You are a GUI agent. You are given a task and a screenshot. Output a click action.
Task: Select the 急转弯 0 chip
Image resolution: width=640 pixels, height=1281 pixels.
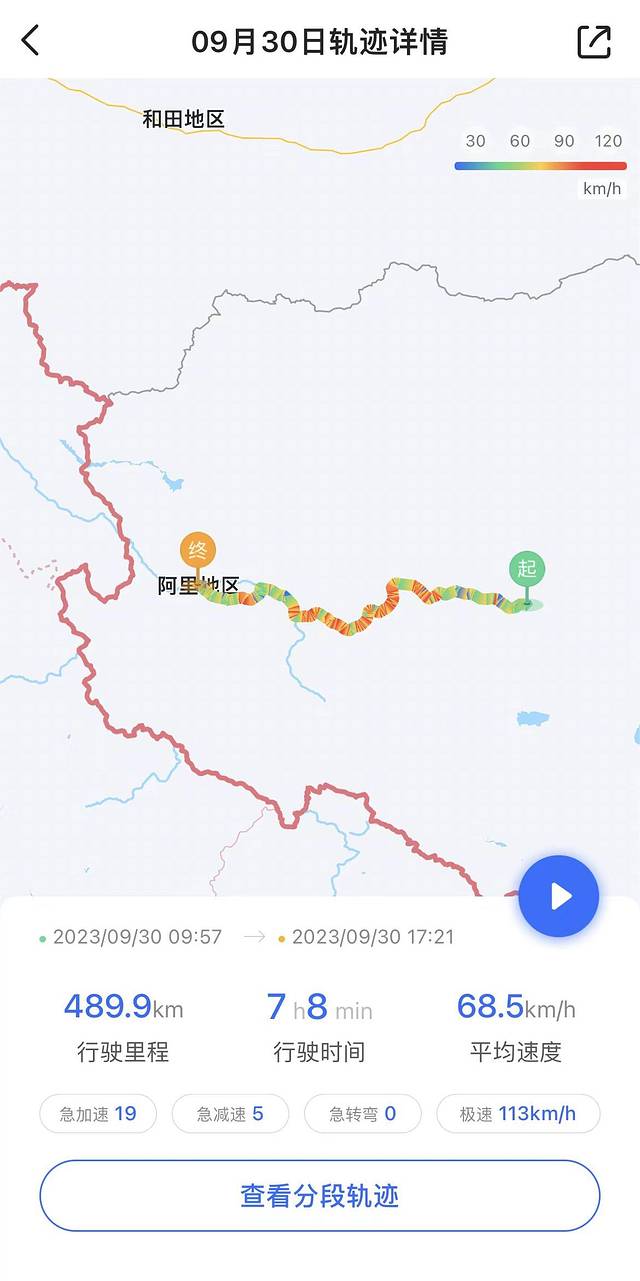coord(362,1114)
